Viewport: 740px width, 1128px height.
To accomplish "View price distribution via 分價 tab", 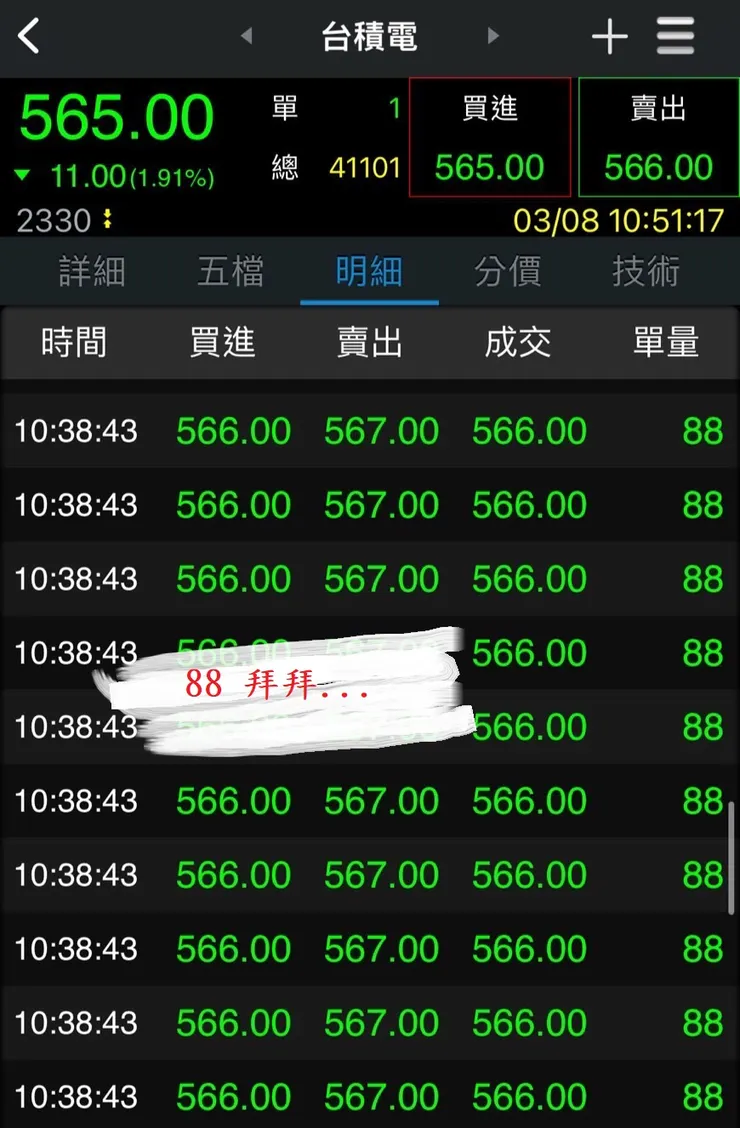I will point(507,270).
